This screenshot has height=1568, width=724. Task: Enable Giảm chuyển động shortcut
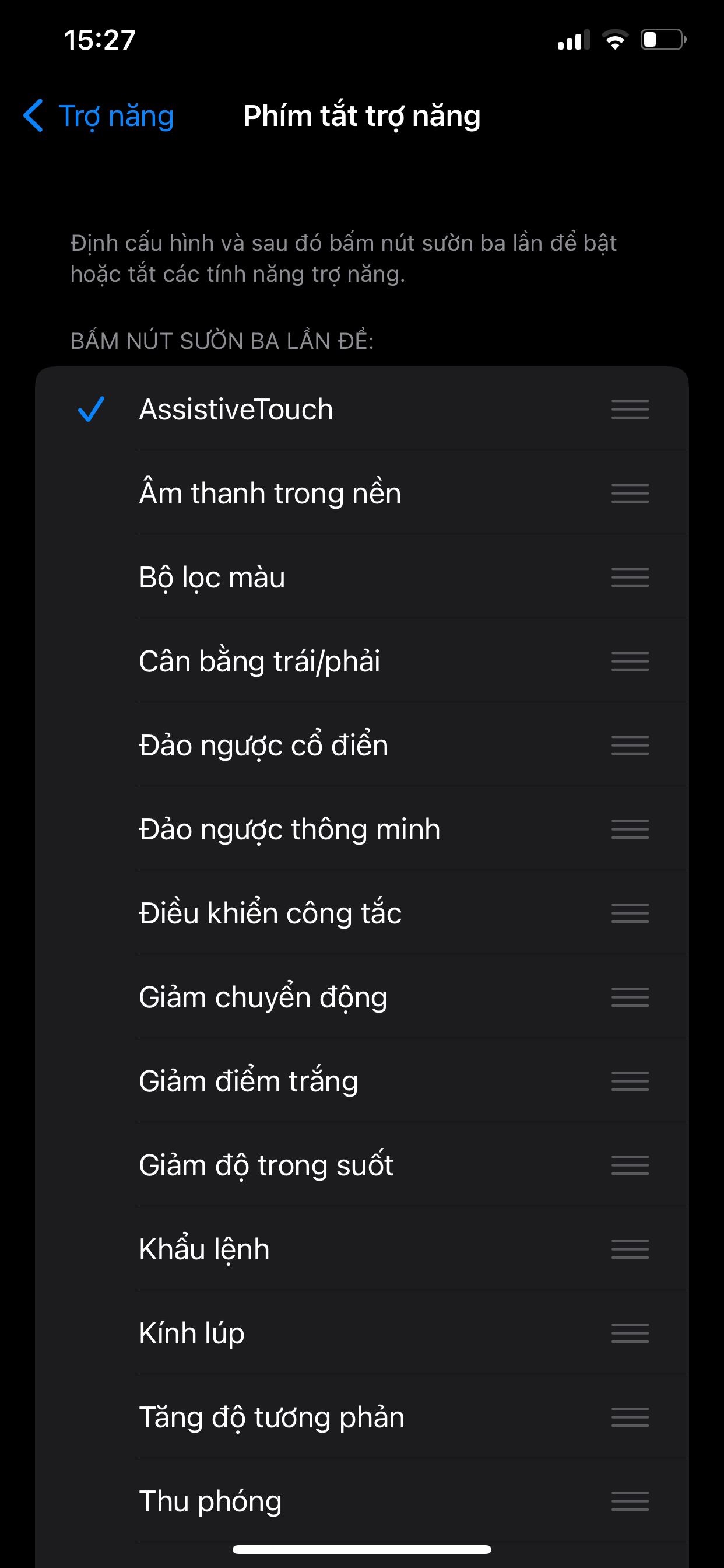pyautogui.click(x=361, y=996)
